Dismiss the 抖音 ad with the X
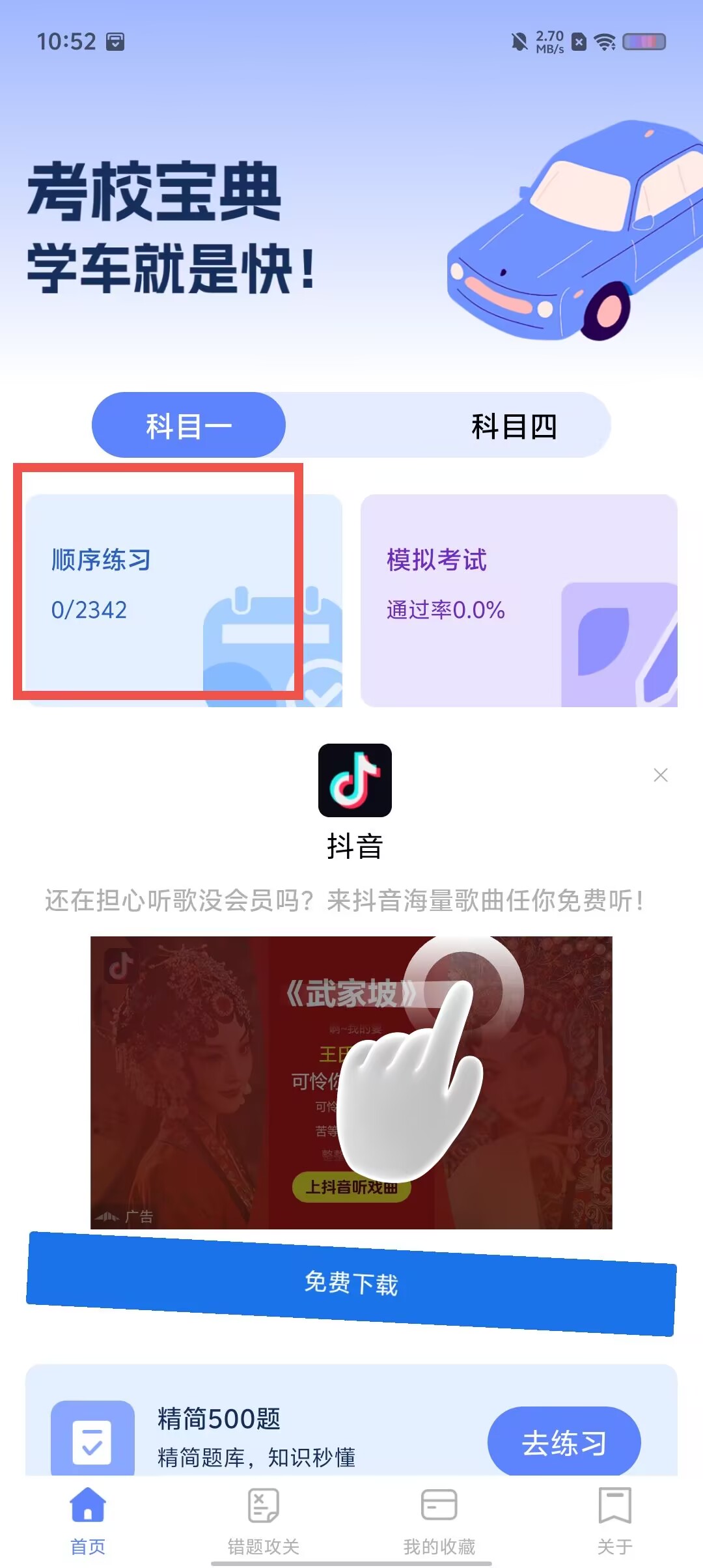Viewport: 703px width, 1568px height. 661,775
